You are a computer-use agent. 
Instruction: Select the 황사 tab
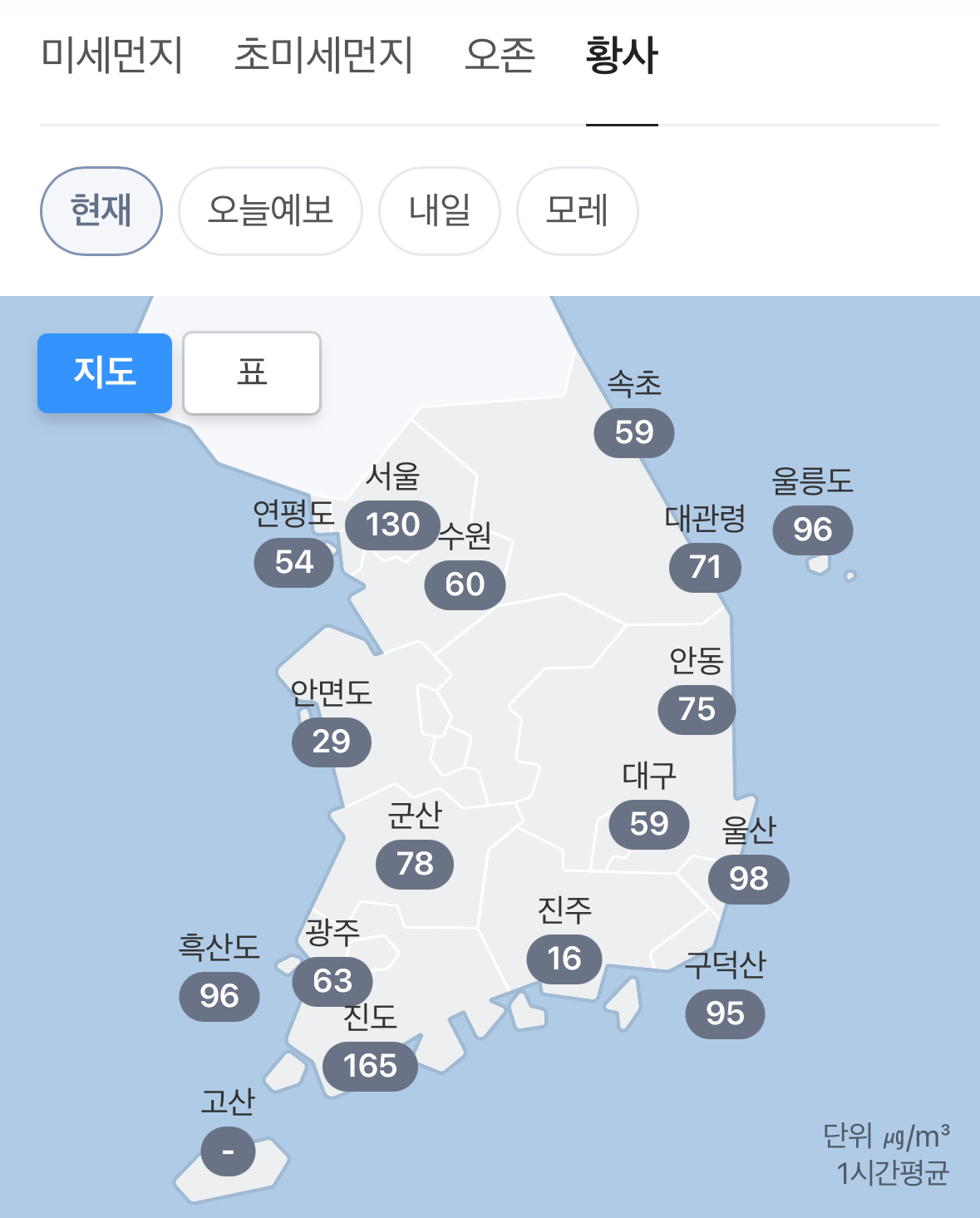click(622, 56)
